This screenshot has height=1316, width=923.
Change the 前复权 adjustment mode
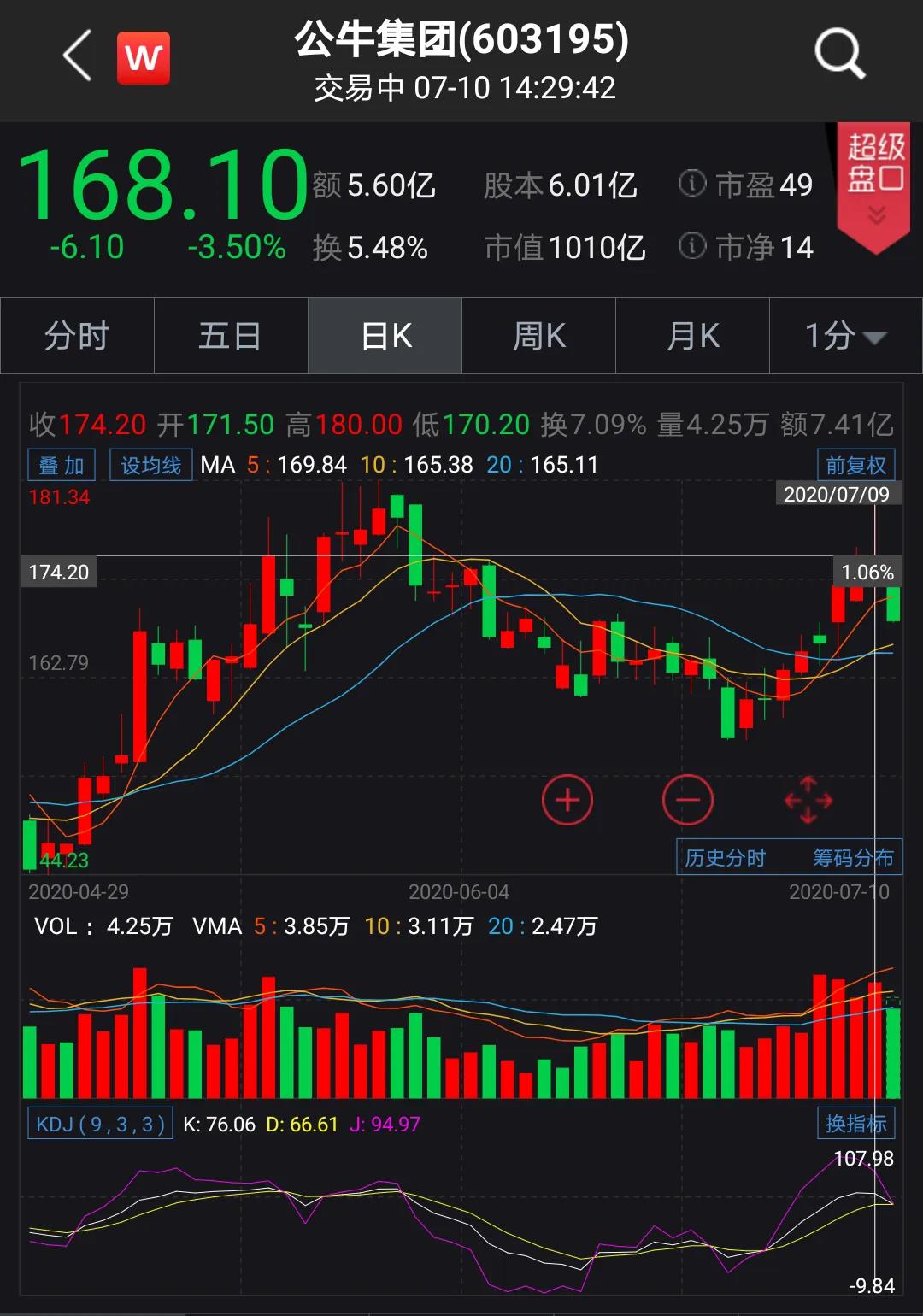pos(855,465)
